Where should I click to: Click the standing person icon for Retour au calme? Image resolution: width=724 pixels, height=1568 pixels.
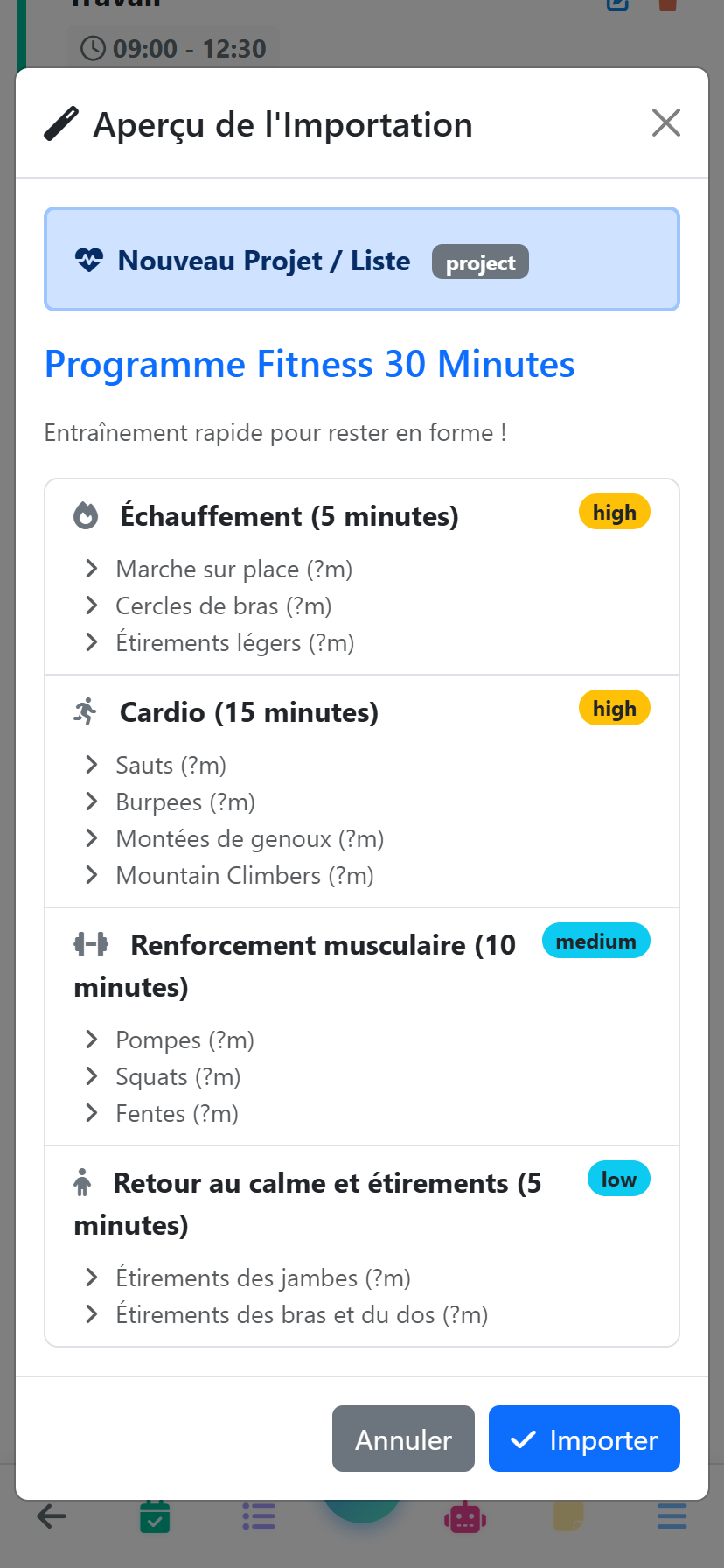click(x=84, y=1181)
